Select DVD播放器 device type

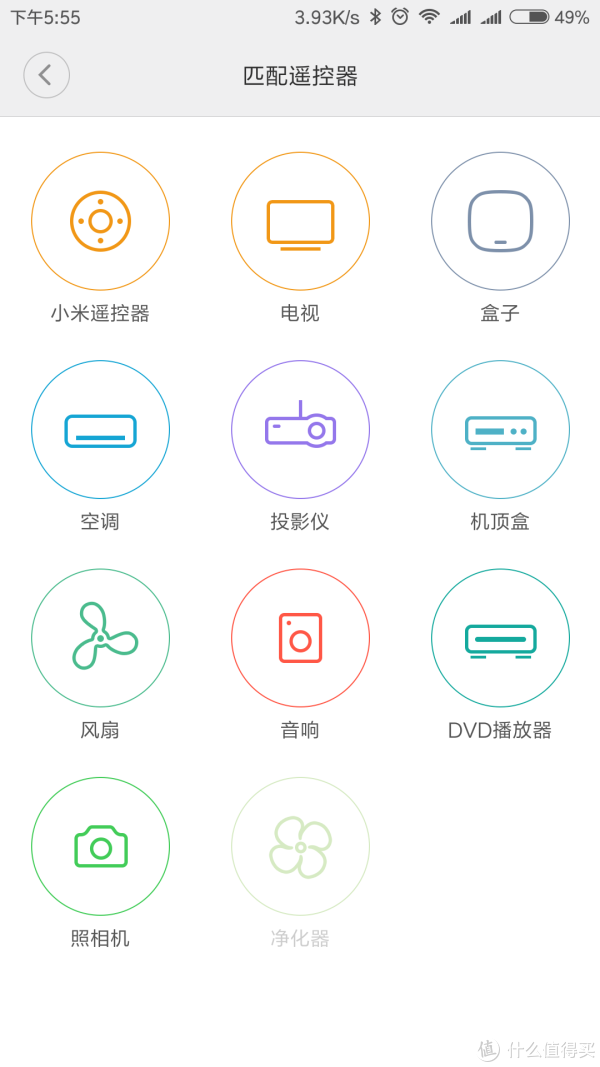point(500,638)
